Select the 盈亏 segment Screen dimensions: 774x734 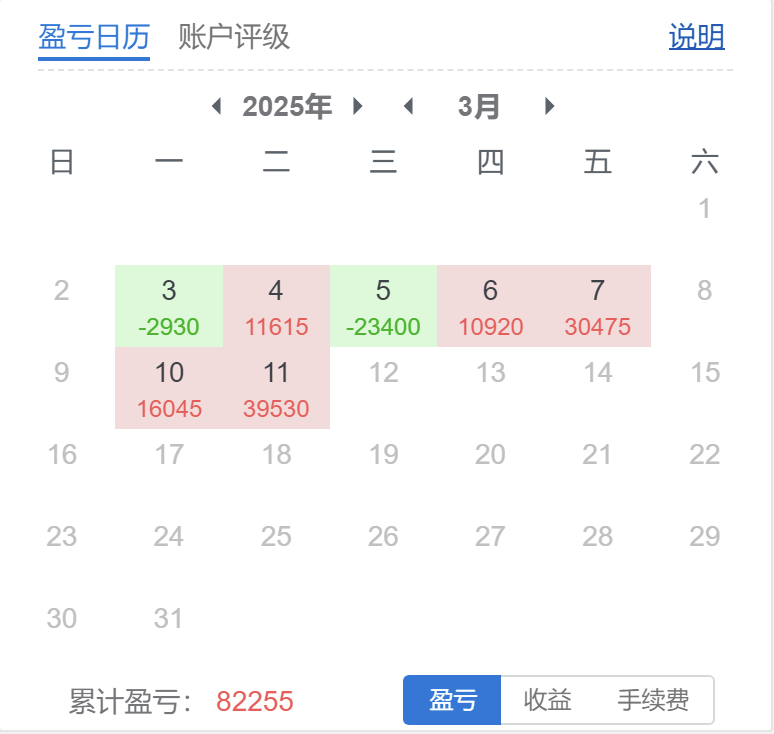tap(452, 700)
